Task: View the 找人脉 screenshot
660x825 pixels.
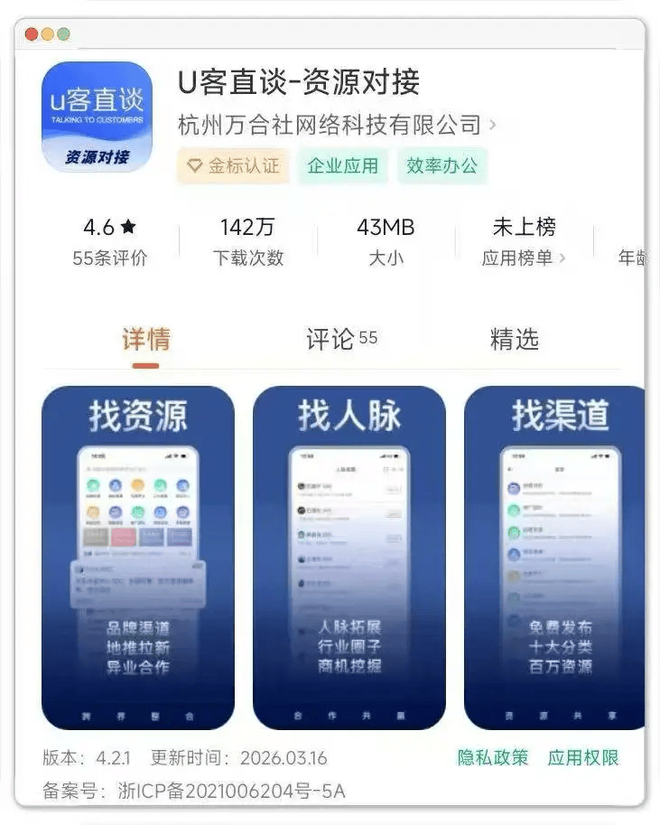Action: 349,558
